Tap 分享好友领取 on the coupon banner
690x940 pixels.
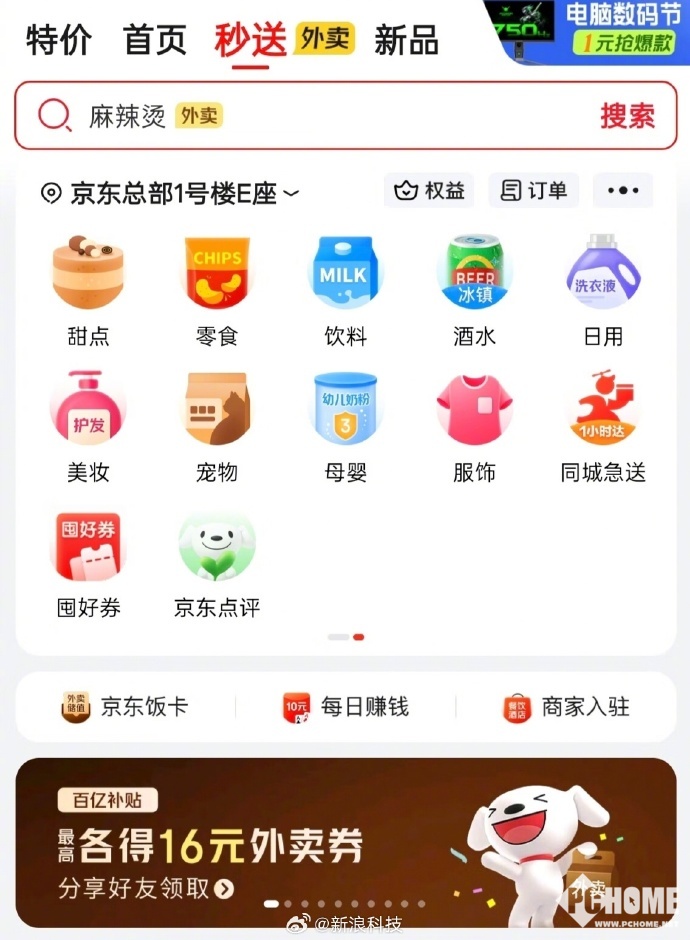(146, 888)
